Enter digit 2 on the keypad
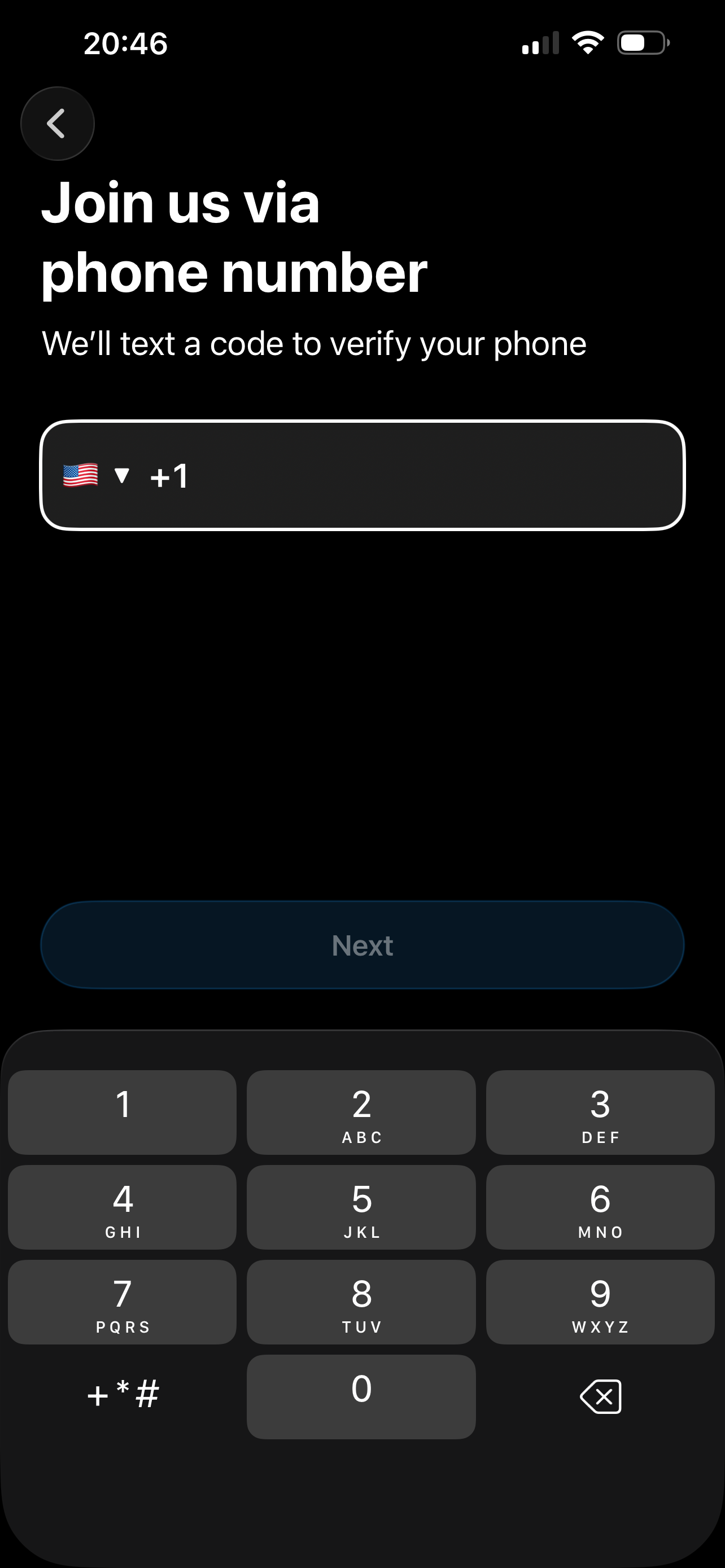Screen dimensions: 725x1568 (361, 1112)
